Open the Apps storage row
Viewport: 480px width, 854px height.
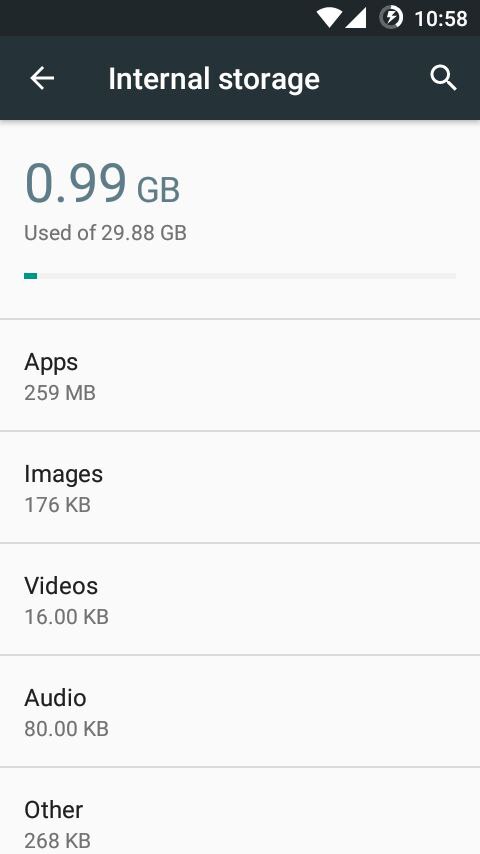click(x=240, y=376)
